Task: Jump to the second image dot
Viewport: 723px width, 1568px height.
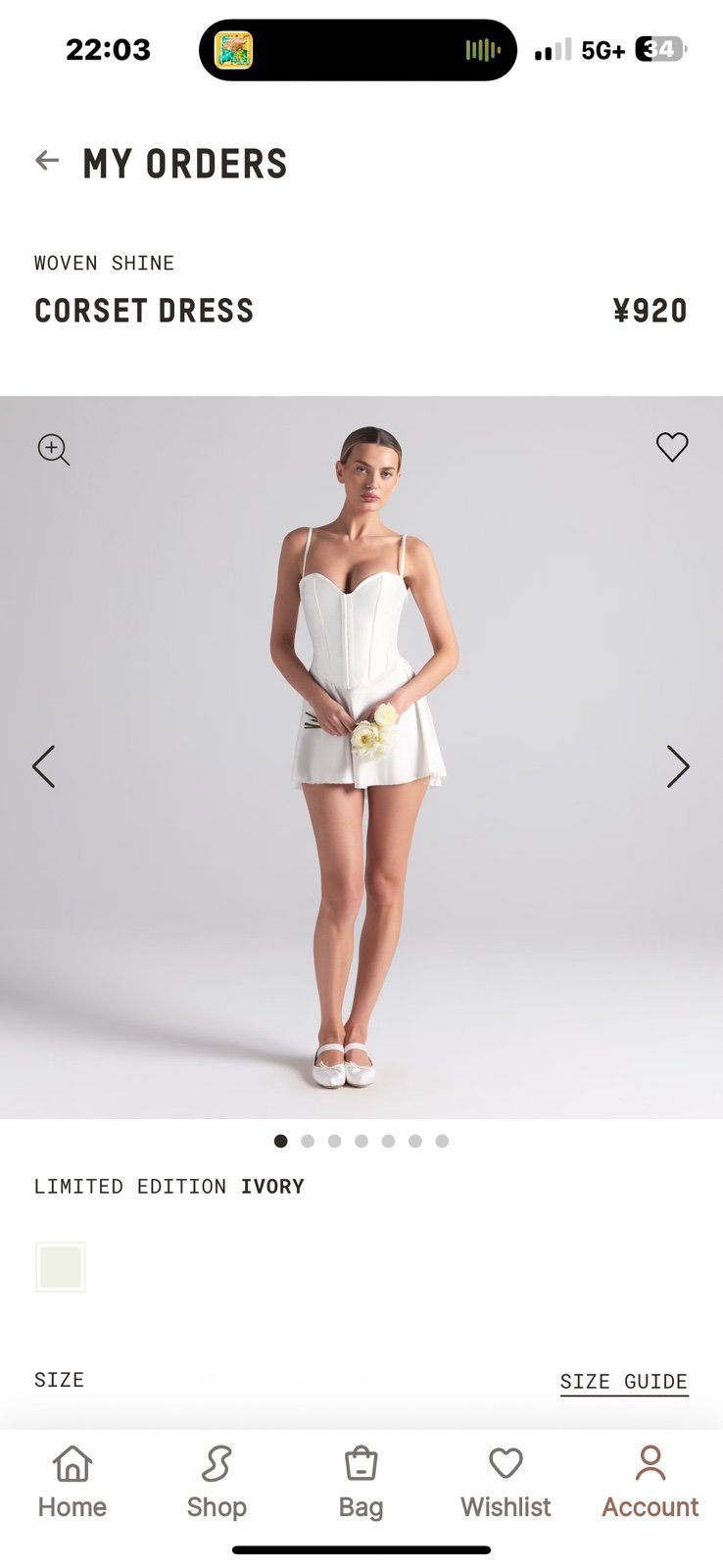Action: click(x=308, y=1141)
